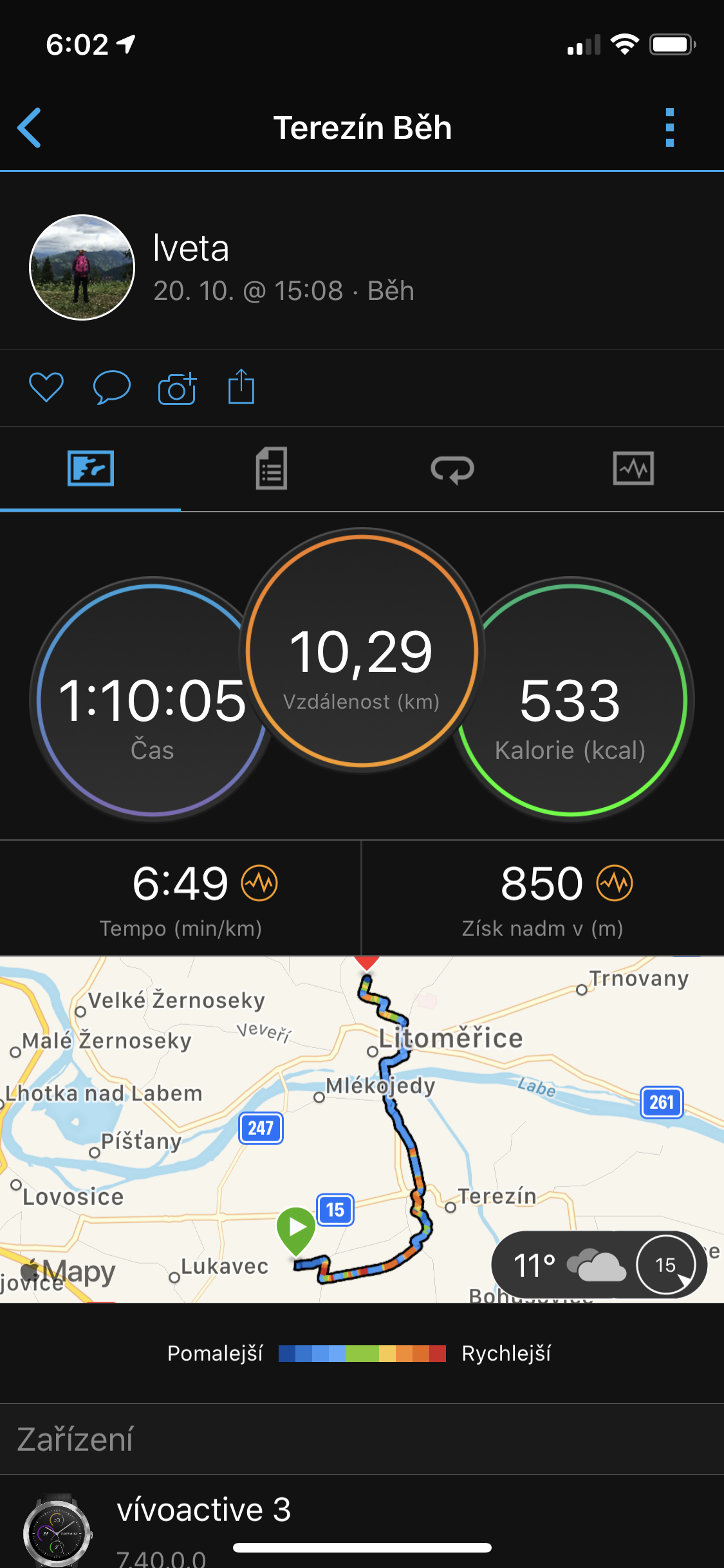Like this run with the heart icon

[x=46, y=387]
